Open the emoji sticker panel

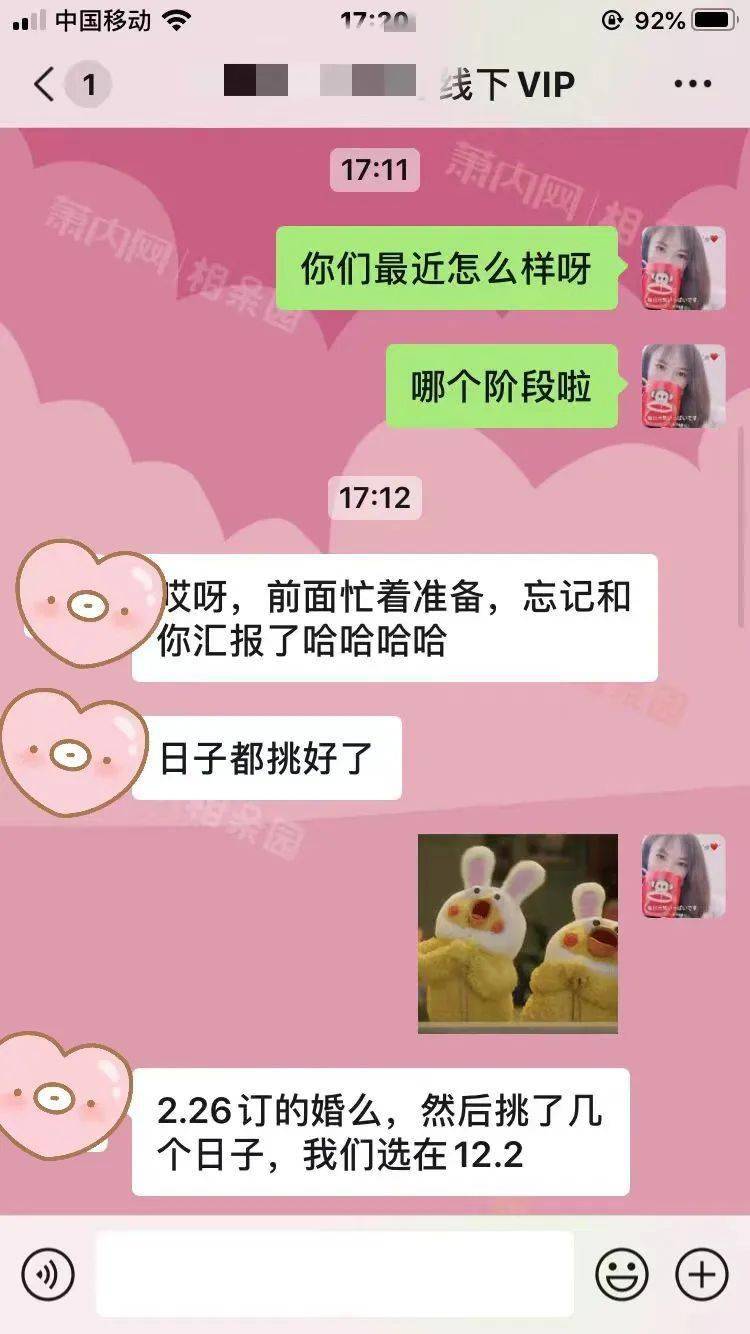[x=622, y=1274]
